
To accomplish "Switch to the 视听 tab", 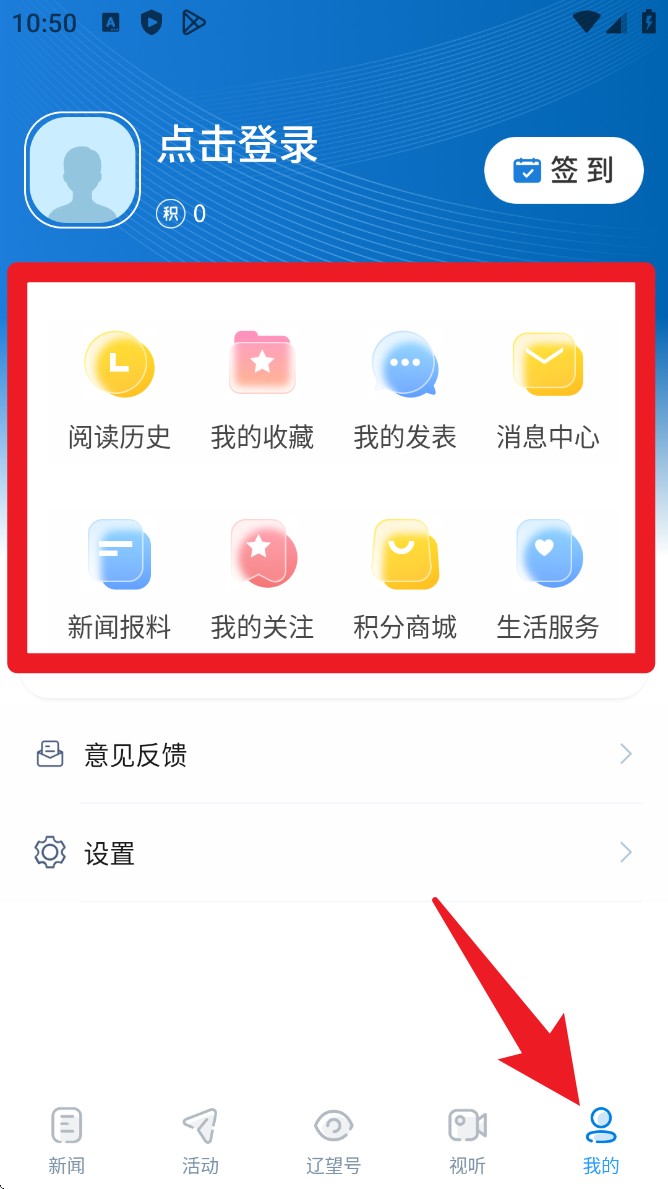I will tap(467, 1140).
